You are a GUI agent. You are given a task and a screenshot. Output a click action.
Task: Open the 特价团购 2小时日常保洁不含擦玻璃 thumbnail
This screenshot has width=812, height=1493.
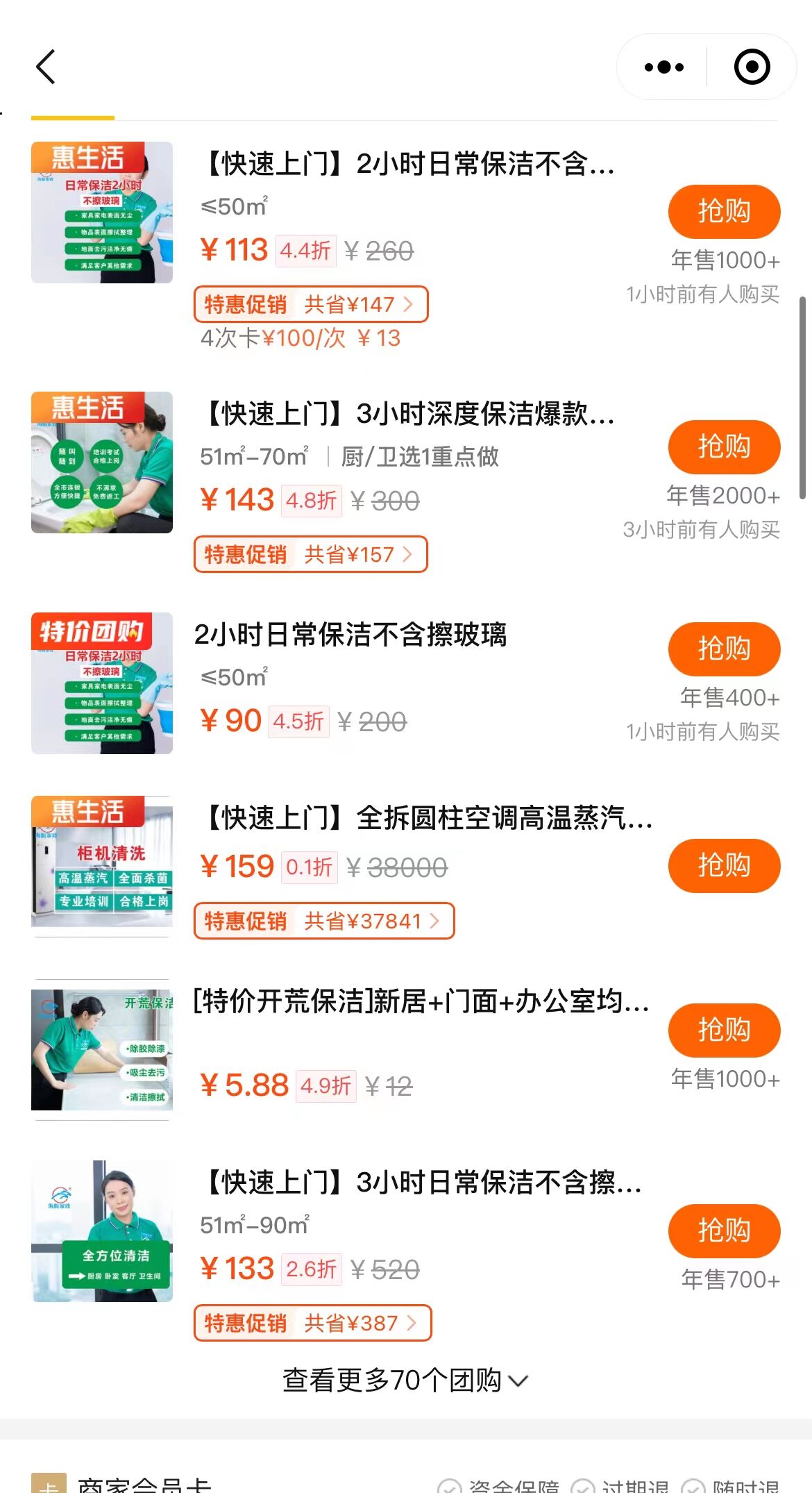102,683
